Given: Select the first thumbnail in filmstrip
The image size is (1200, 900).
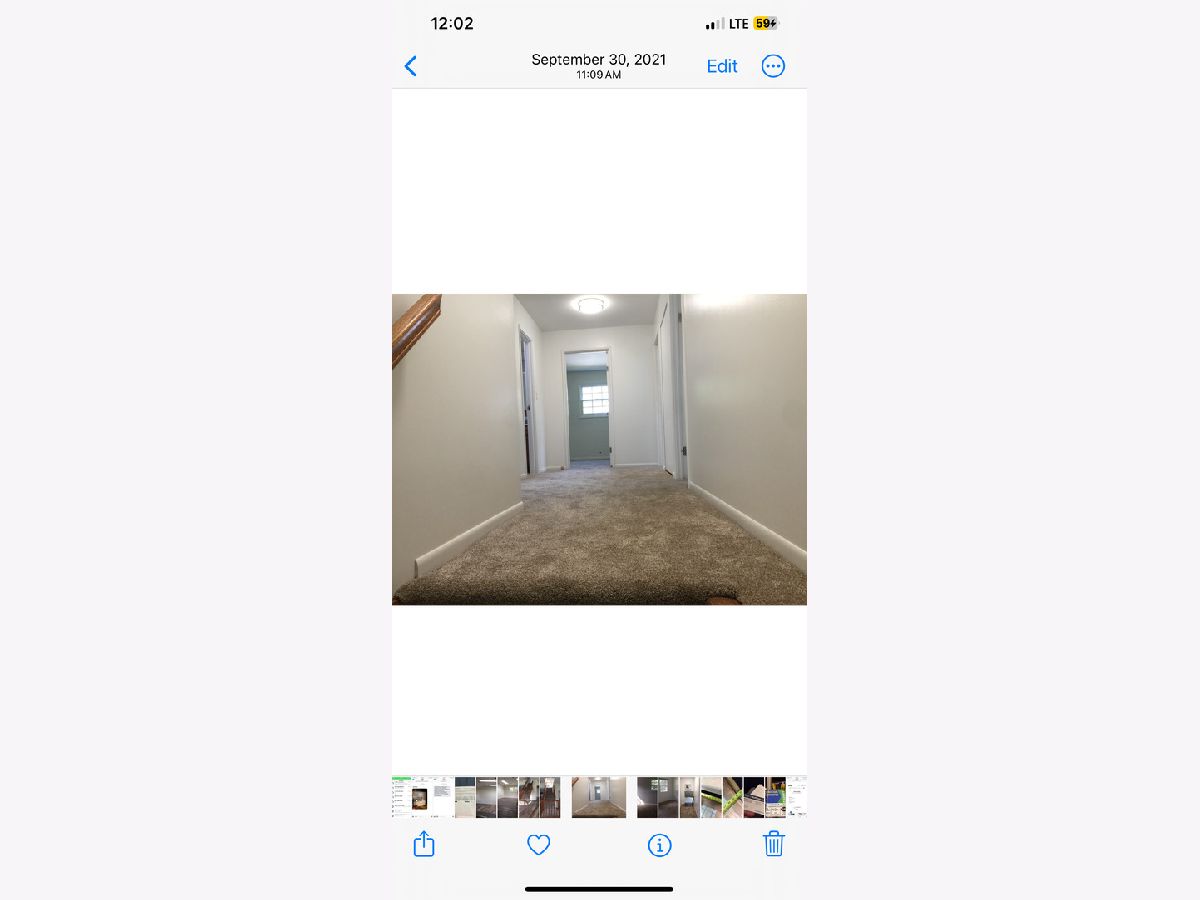Looking at the screenshot, I should click(x=401, y=798).
